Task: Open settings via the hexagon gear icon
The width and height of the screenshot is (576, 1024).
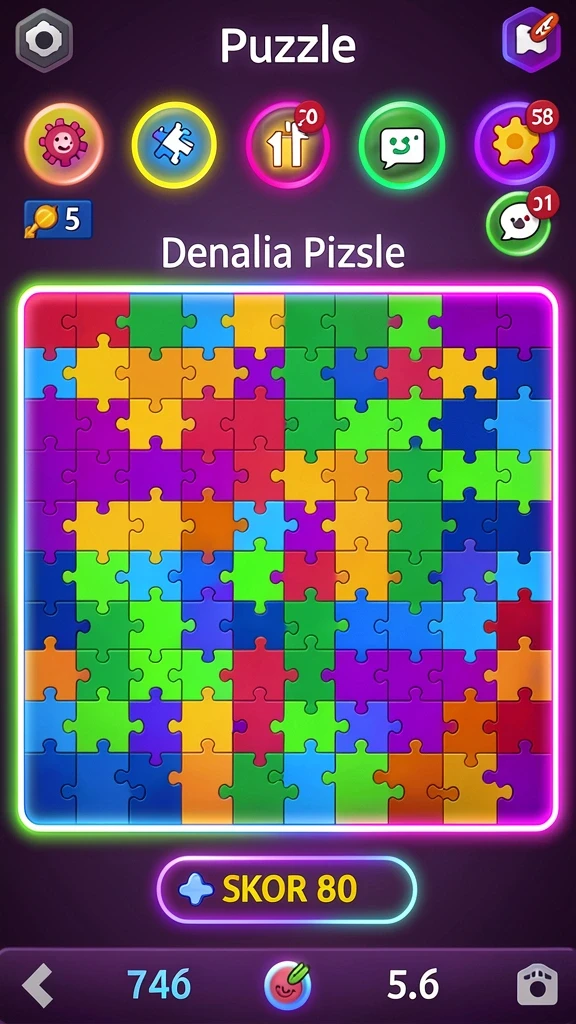Action: [44, 40]
